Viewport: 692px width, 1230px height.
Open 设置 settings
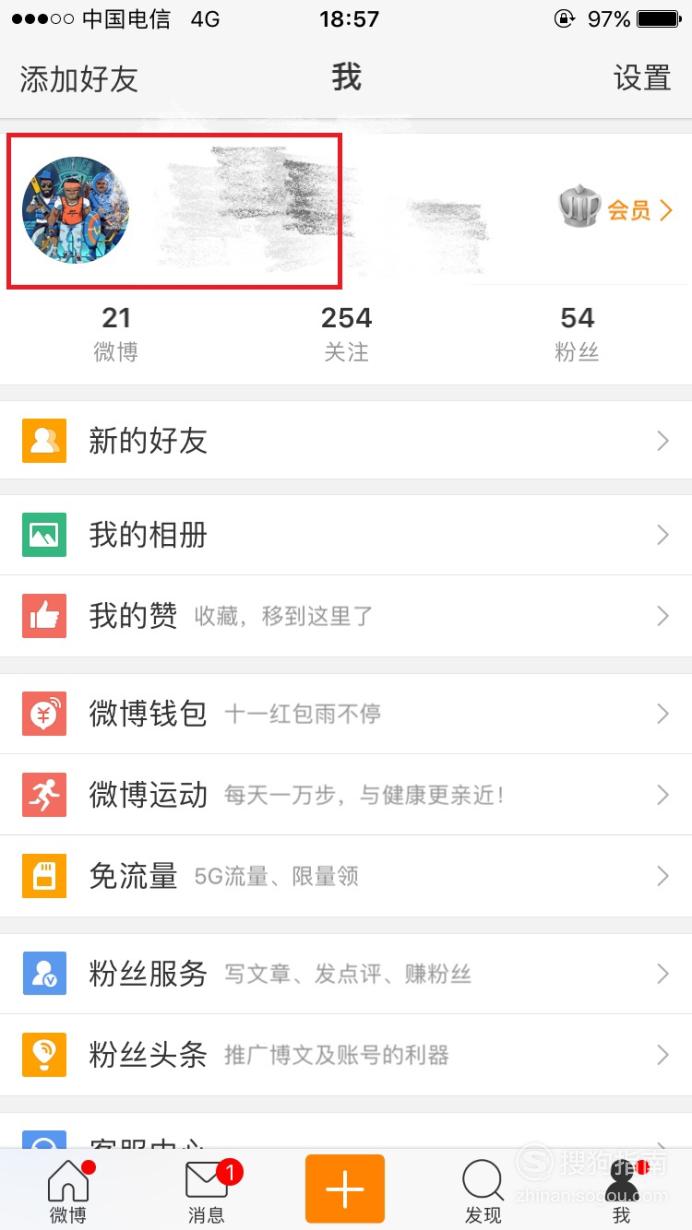pos(642,78)
